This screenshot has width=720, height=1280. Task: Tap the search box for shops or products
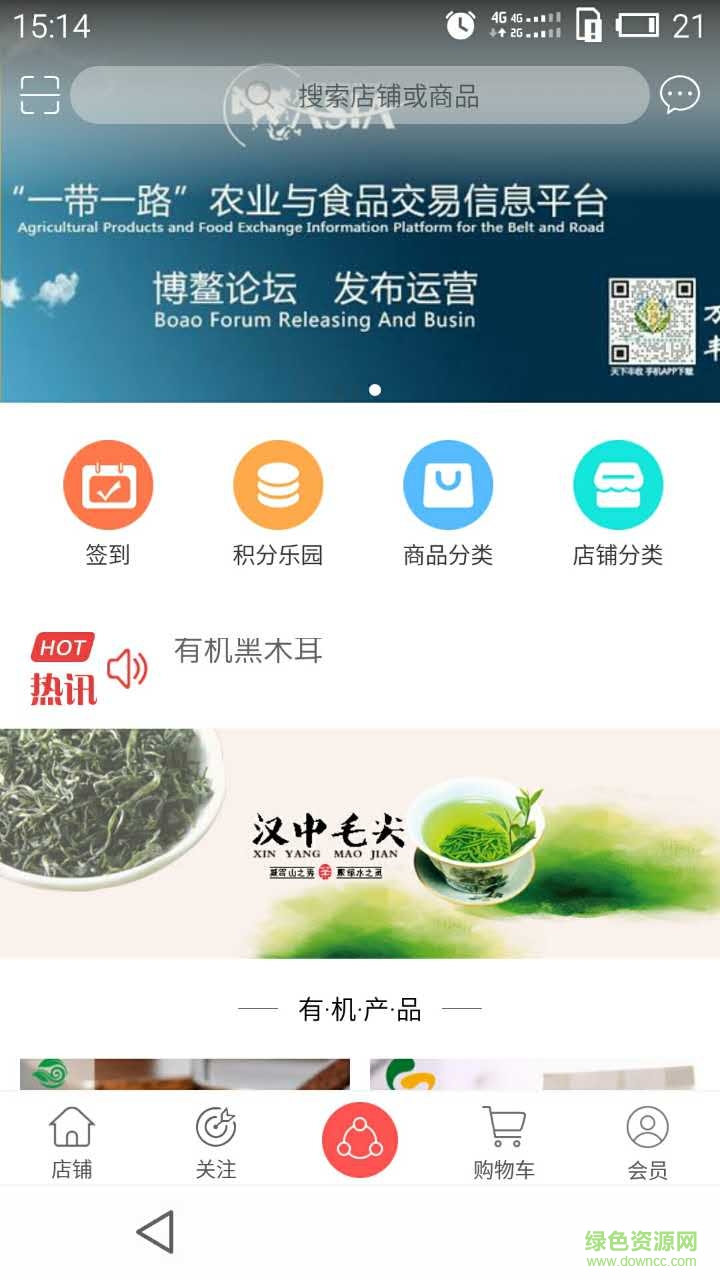coord(360,96)
